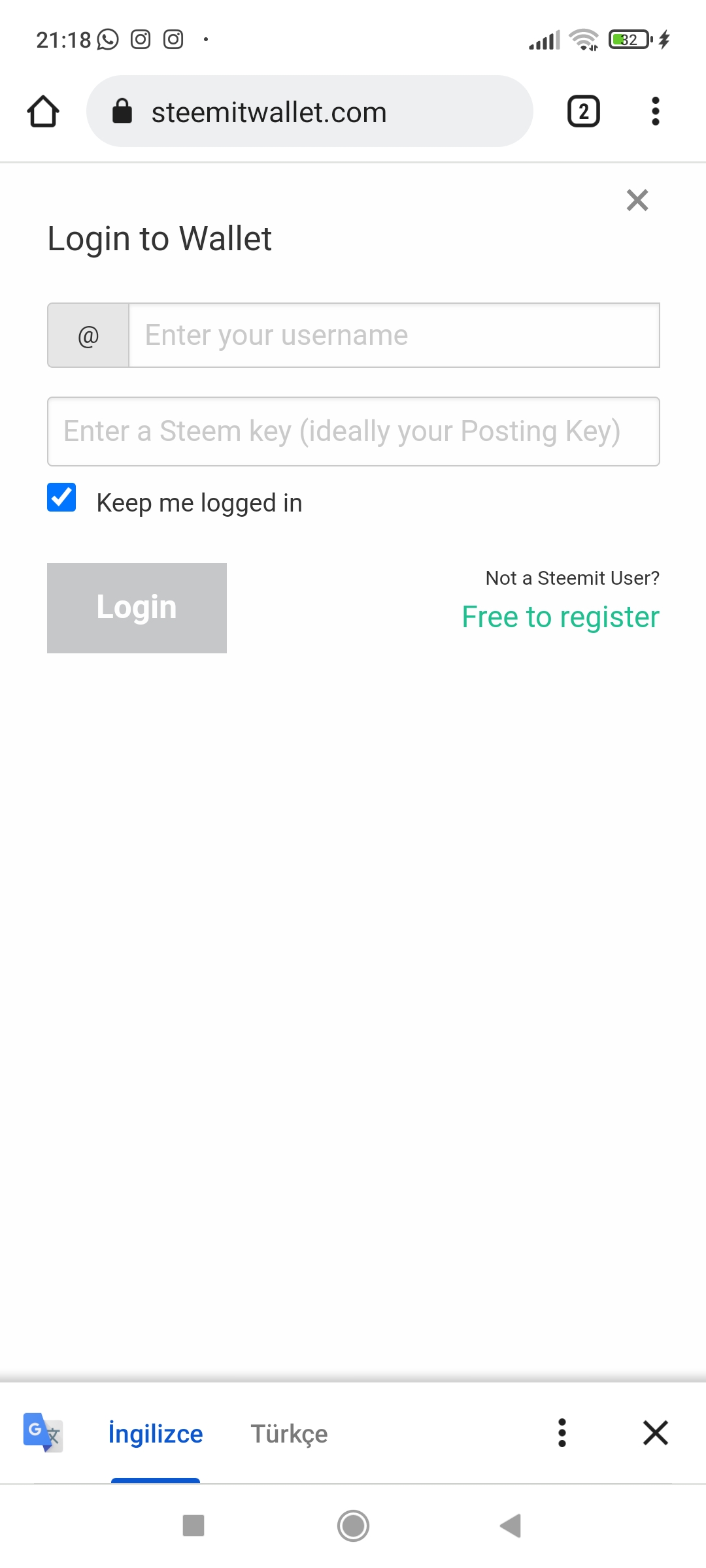Open the tab switcher showing 2 tabs
This screenshot has width=706, height=1568.
[583, 112]
